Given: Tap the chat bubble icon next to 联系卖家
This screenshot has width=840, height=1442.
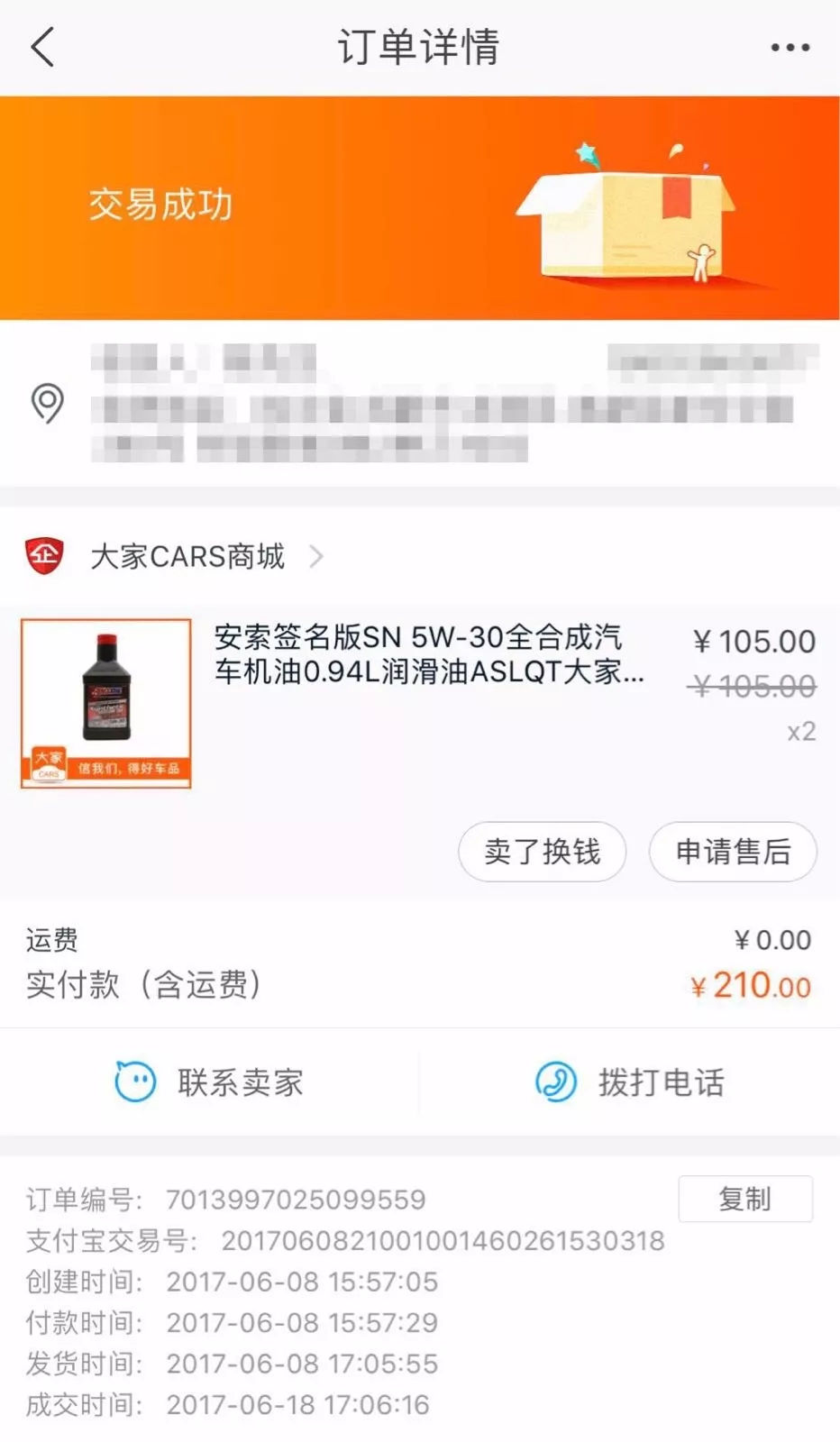Looking at the screenshot, I should [133, 1082].
